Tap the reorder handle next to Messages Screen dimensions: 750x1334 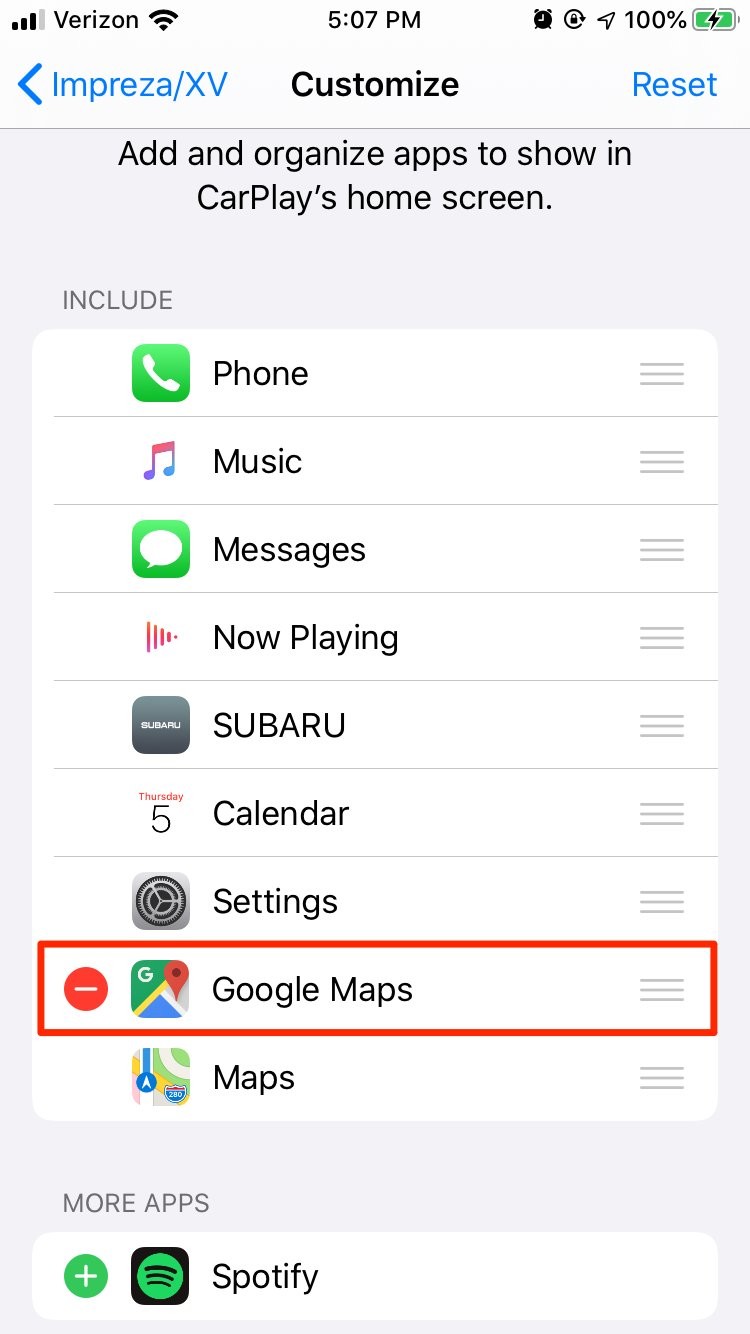(x=662, y=550)
